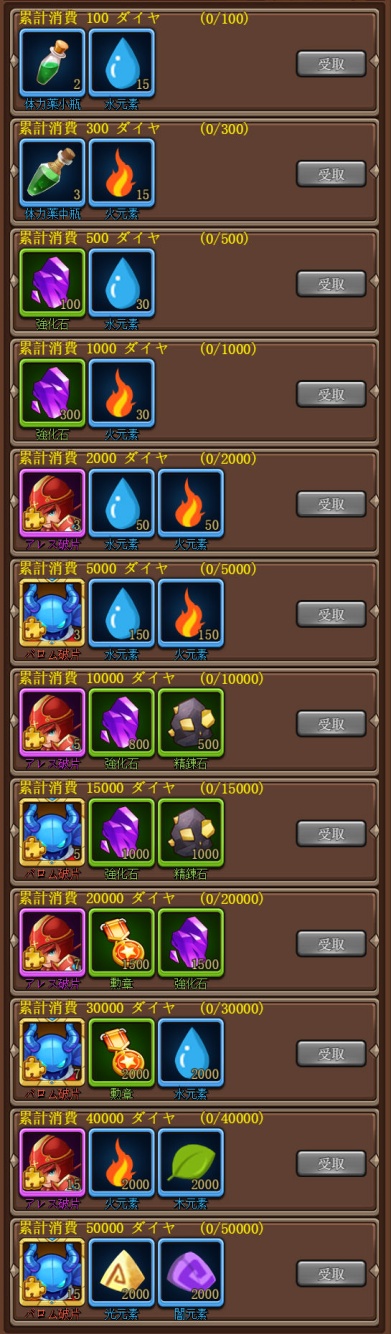
Task: Receive the 40000 ダイヤ spending reward
Action: pyautogui.click(x=331, y=1164)
